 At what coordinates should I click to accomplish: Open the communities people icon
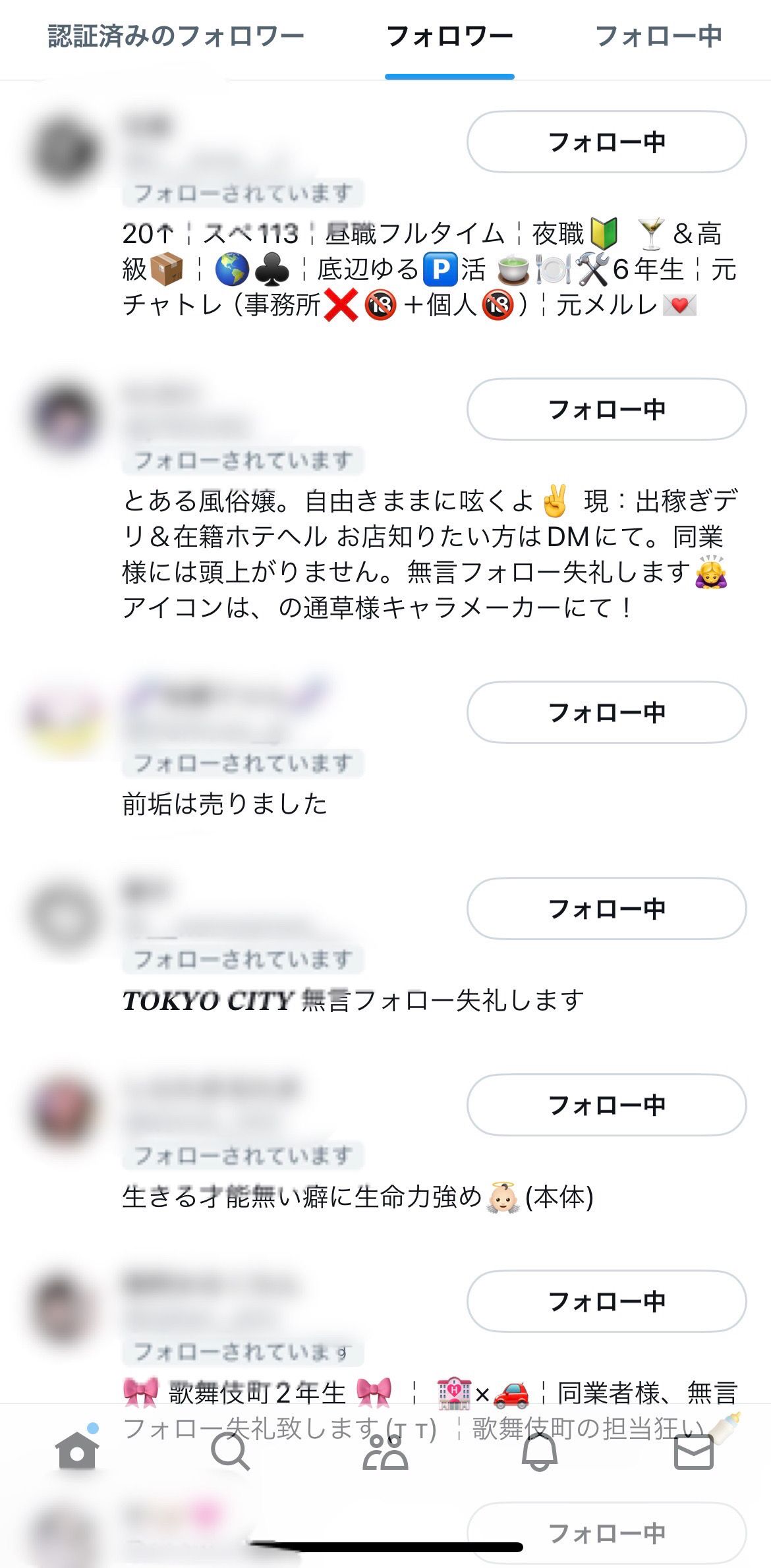coord(385,1451)
